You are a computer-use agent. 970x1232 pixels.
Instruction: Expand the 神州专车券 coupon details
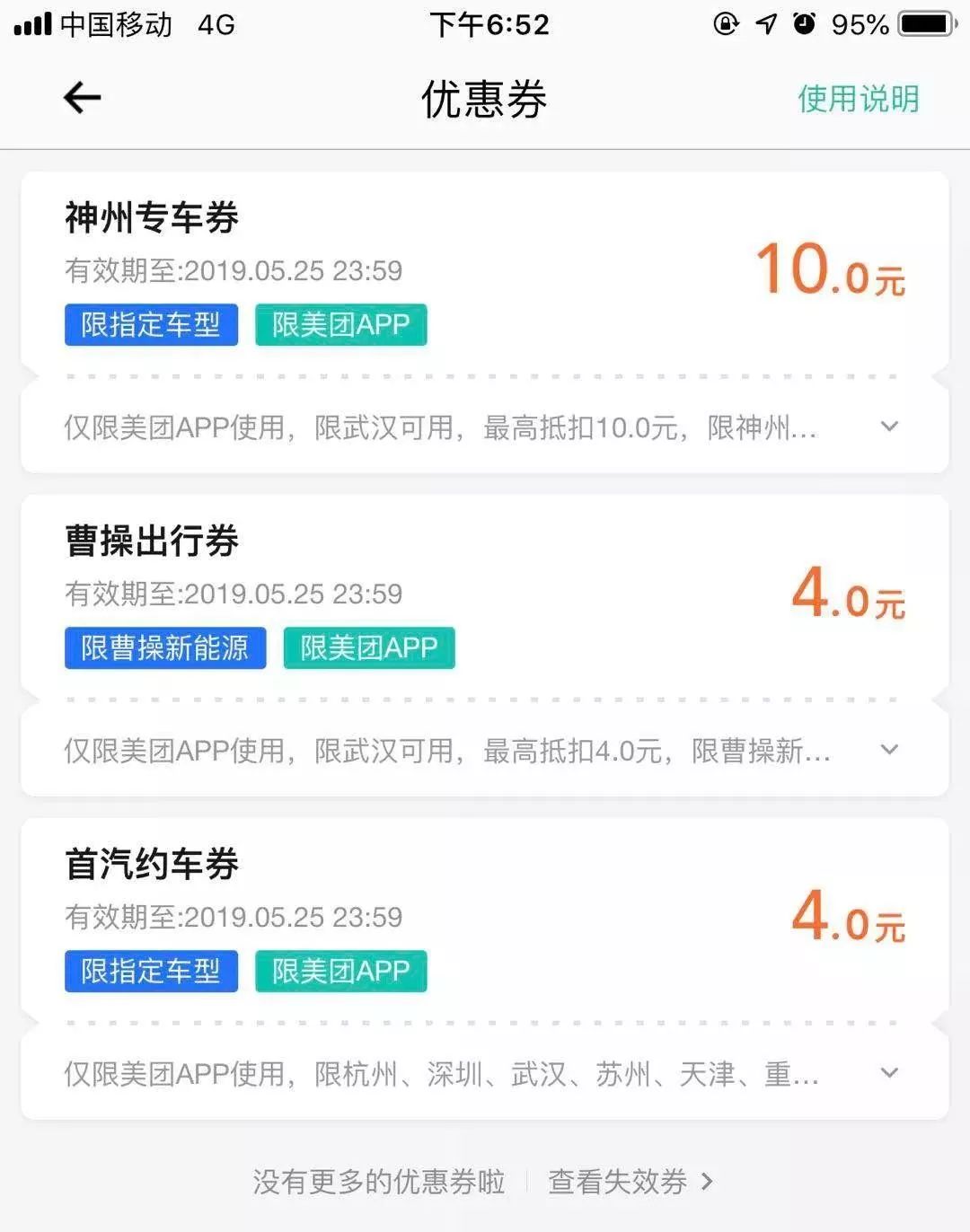[890, 427]
